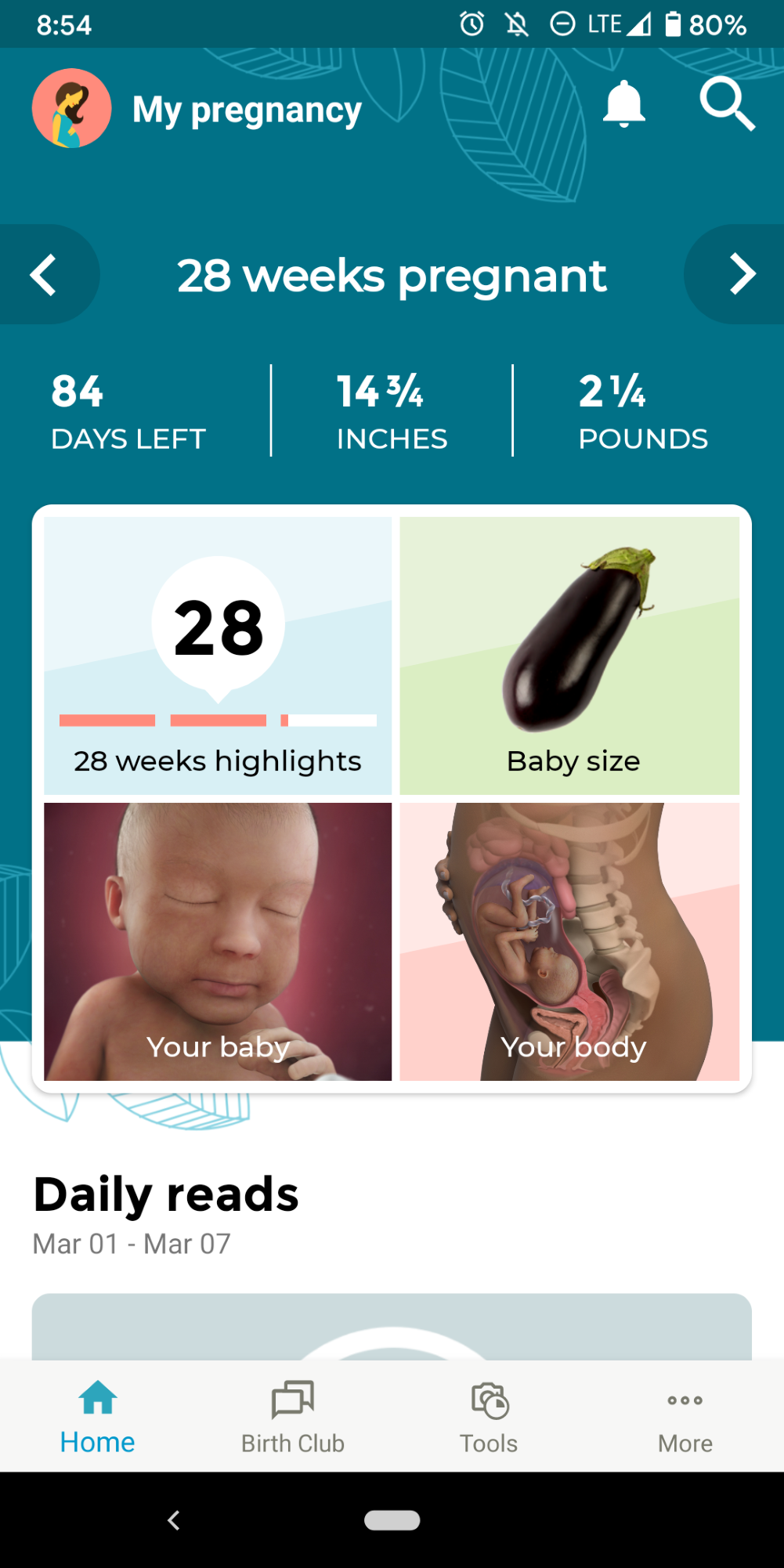Open the More tab

tap(685, 1417)
